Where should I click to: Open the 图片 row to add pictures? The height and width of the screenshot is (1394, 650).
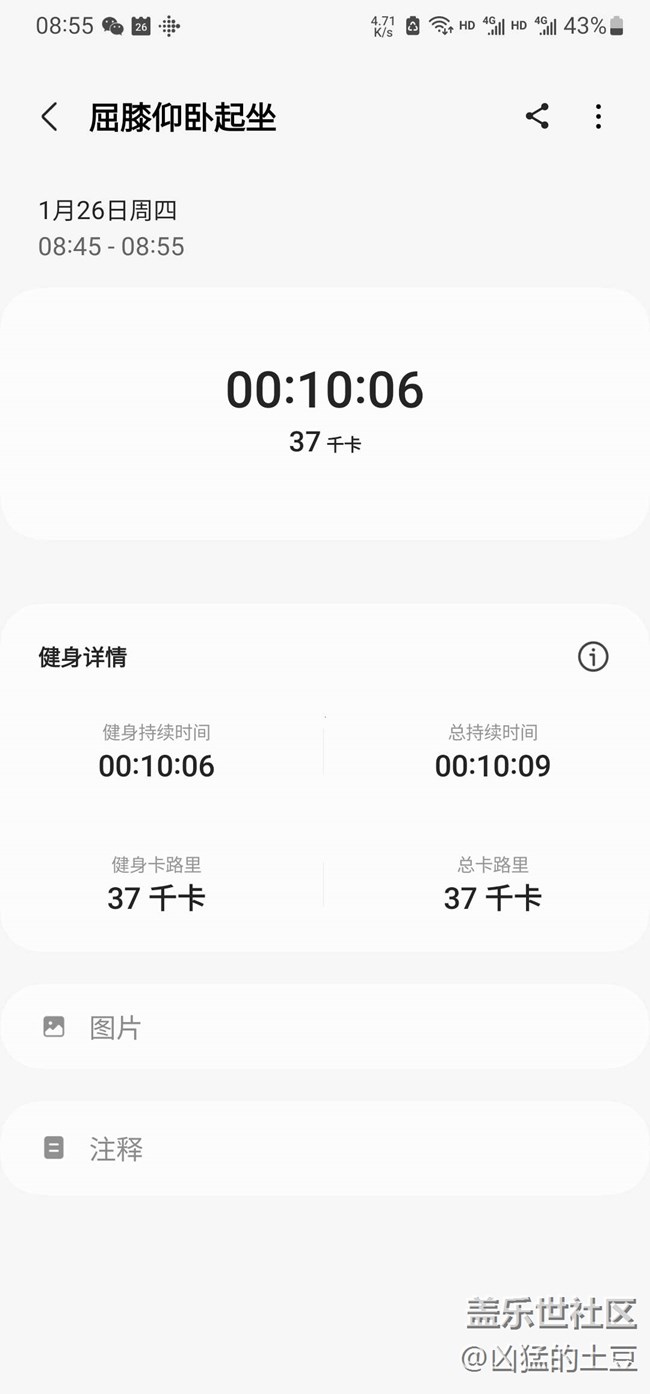click(x=325, y=1027)
